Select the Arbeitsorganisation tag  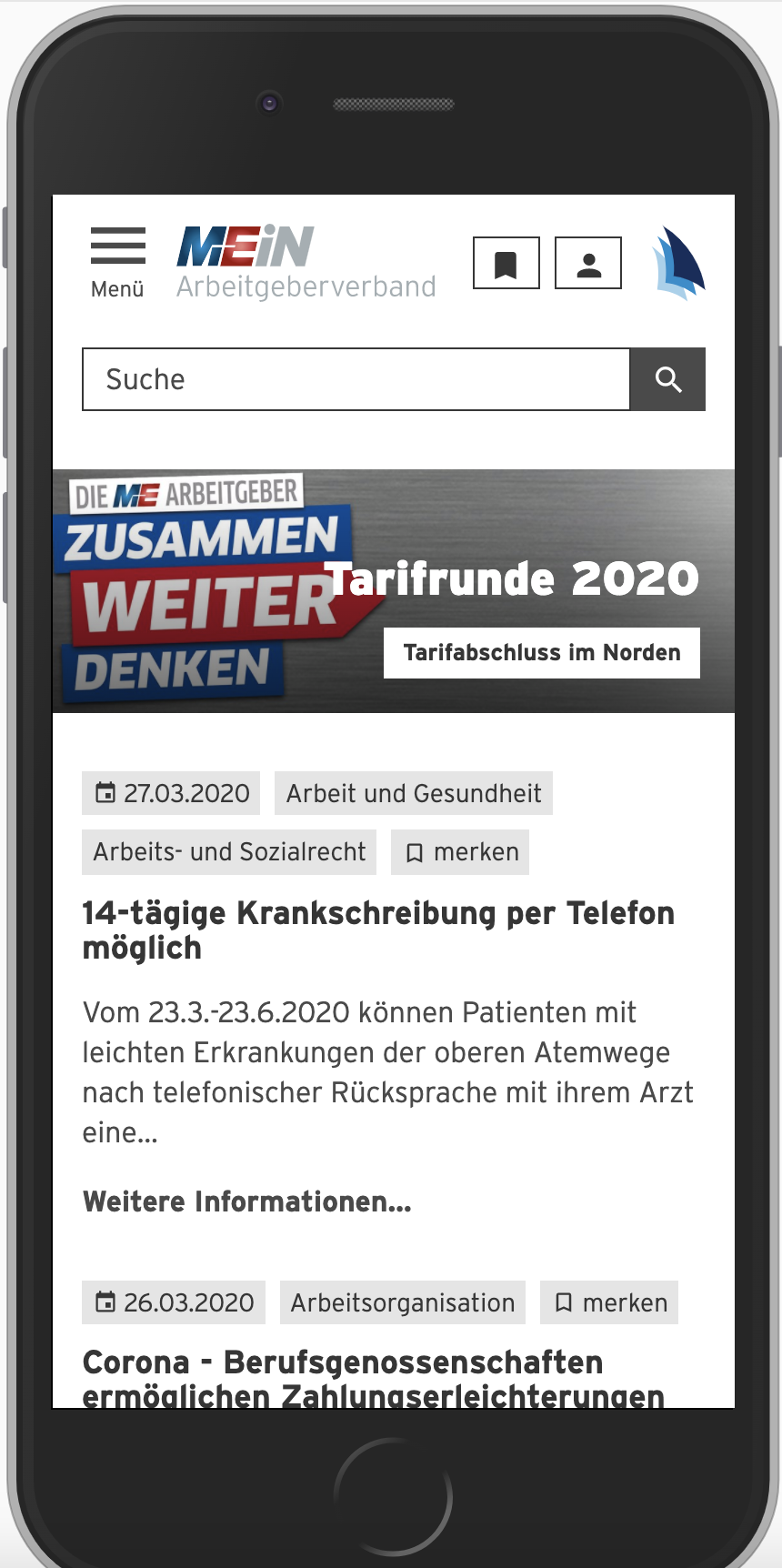[403, 1302]
